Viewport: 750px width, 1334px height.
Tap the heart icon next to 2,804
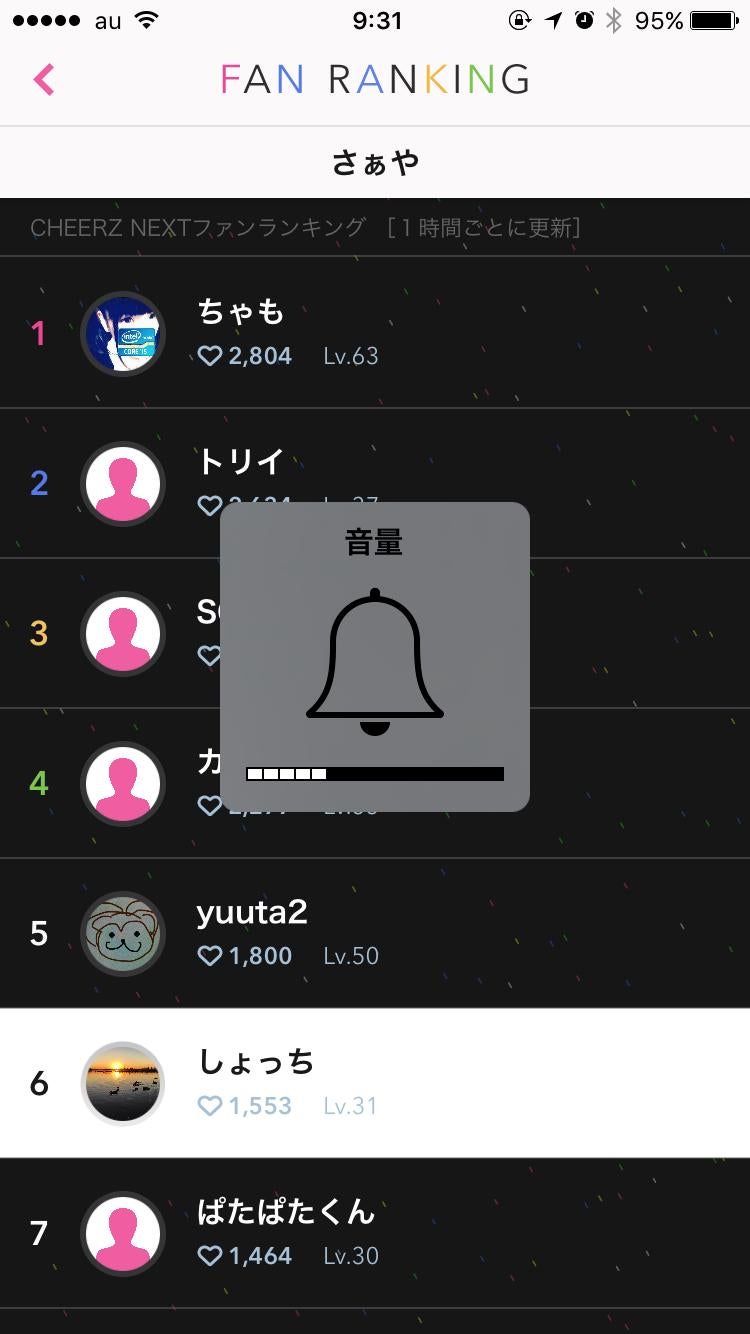pos(209,355)
